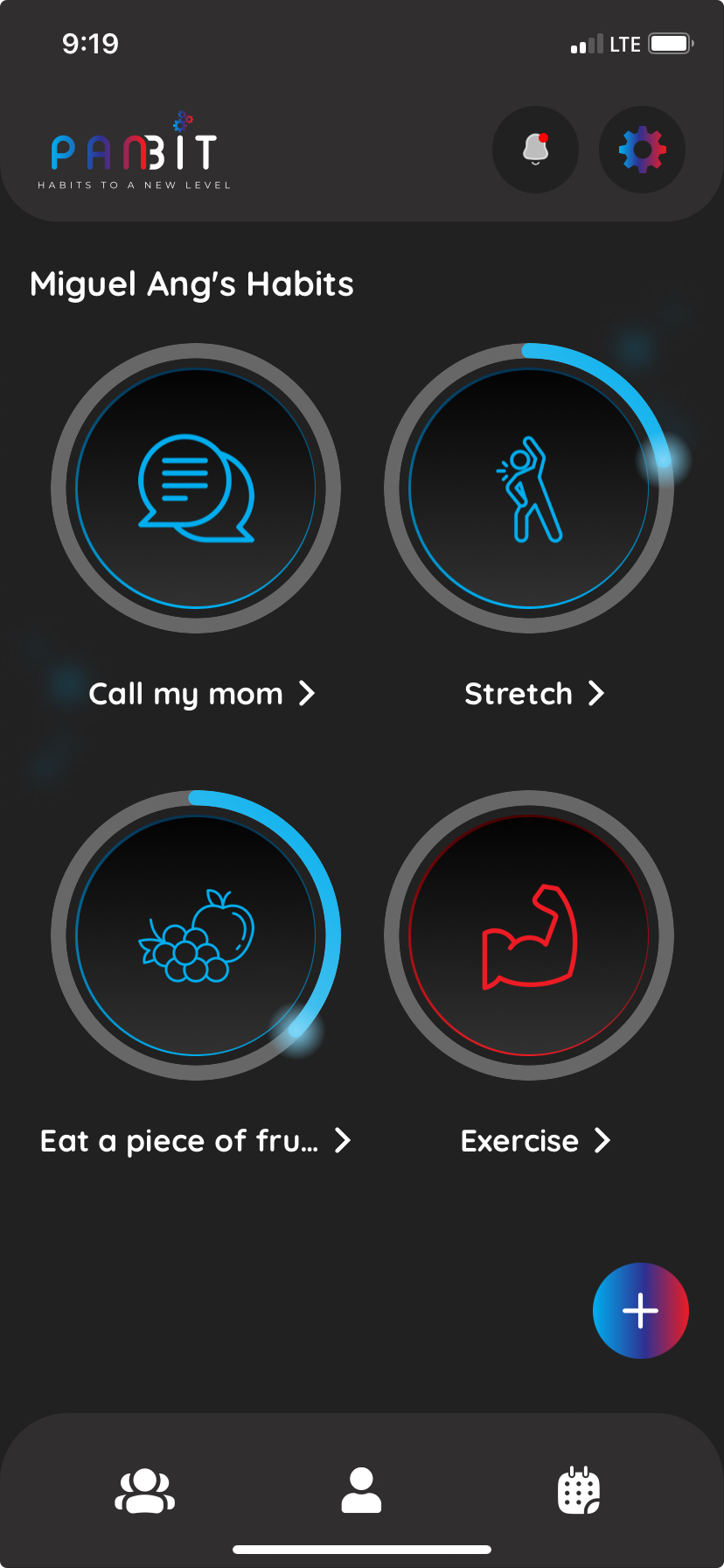Open chevron beside Eat a piece of fruit

point(343,1140)
